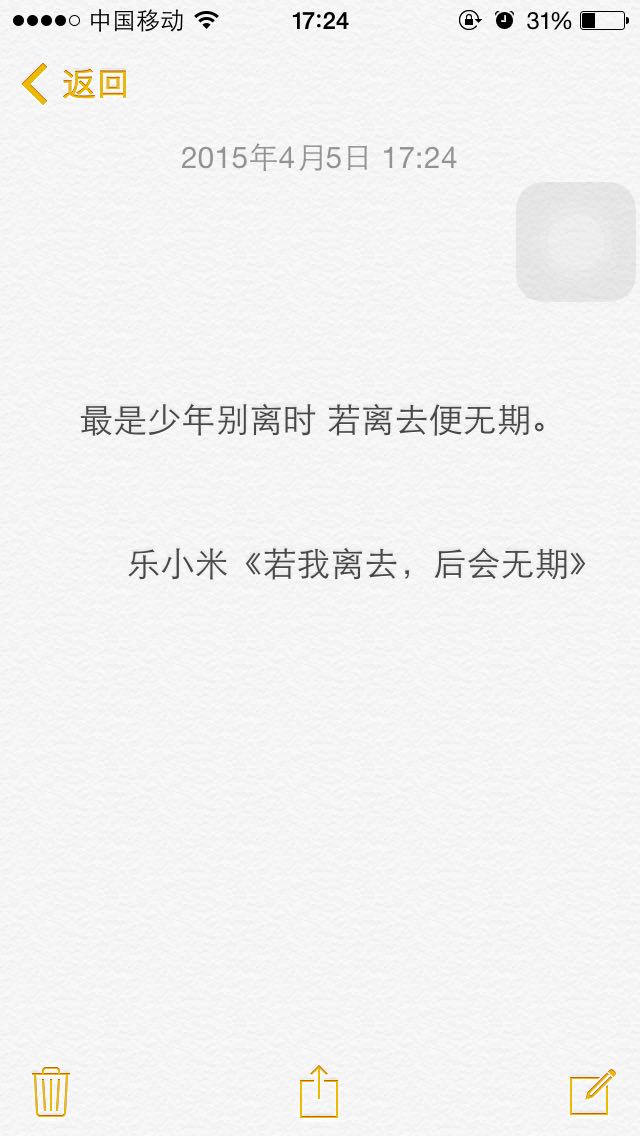Tap the AssistiveTouch floating button
This screenshot has width=640, height=1136.
point(576,241)
